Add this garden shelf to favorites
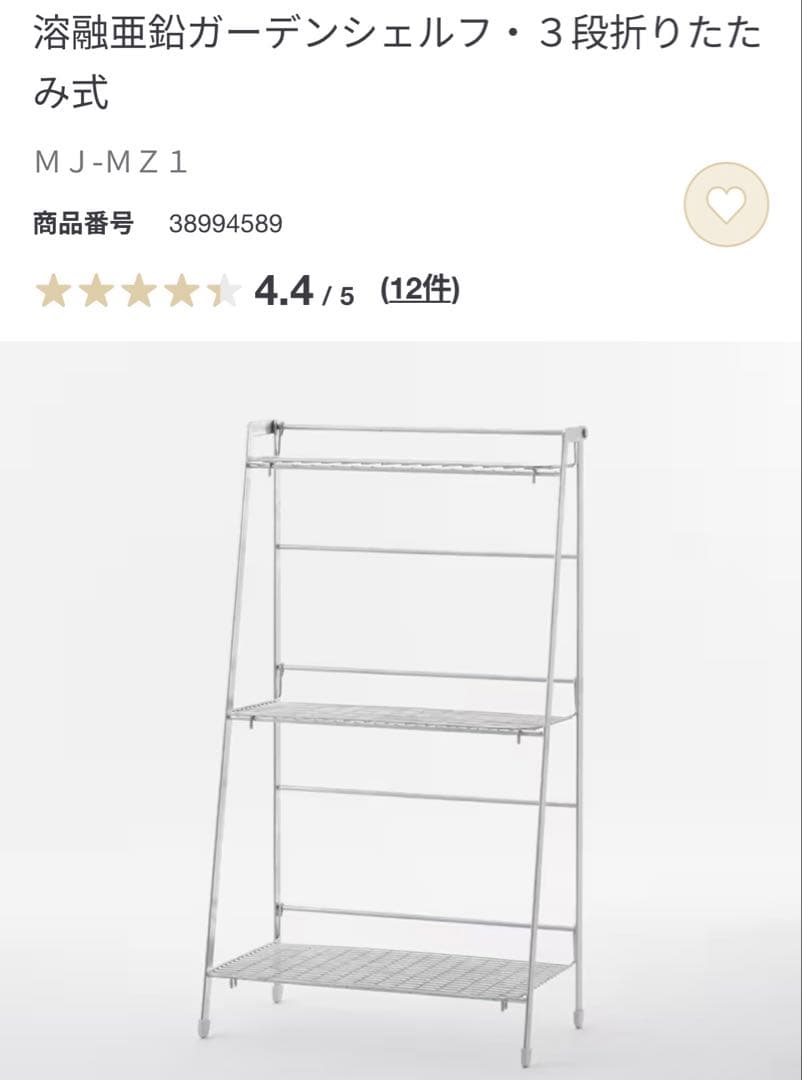Viewport: 802px width, 1080px height. [x=726, y=205]
